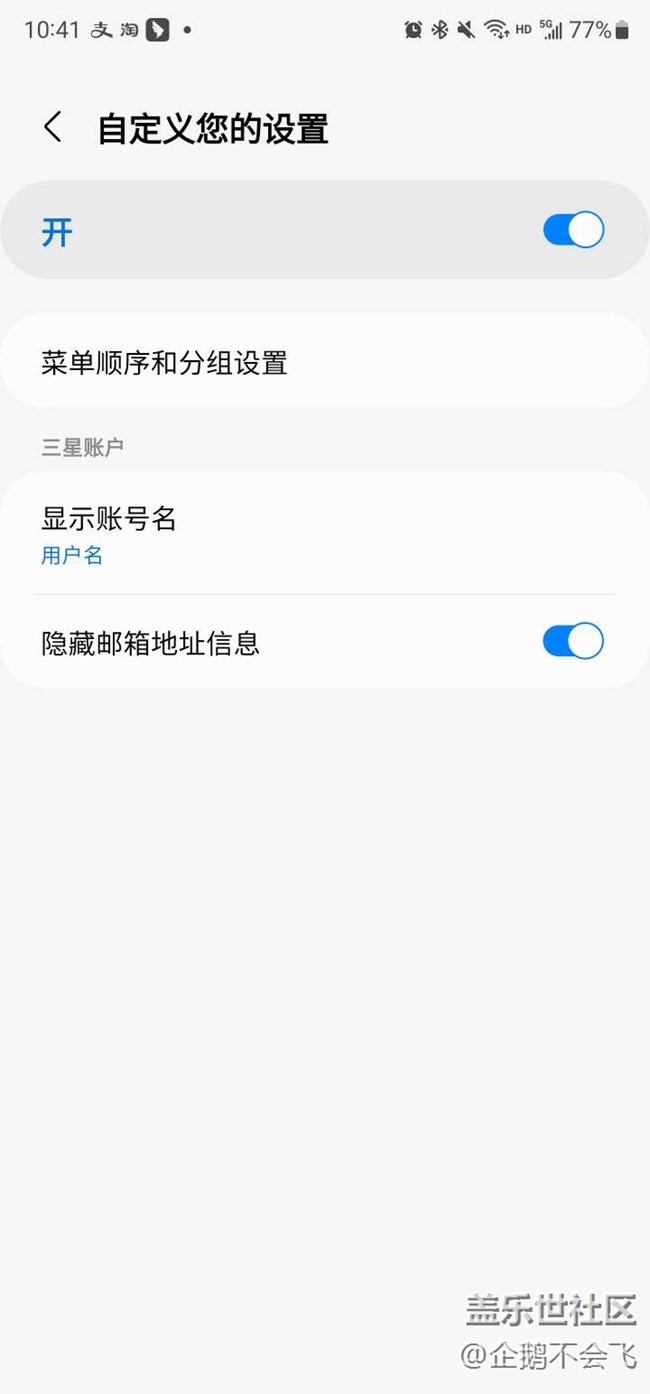Open 显示账号名 setting
Image resolution: width=650 pixels, height=1394 pixels.
[x=325, y=534]
